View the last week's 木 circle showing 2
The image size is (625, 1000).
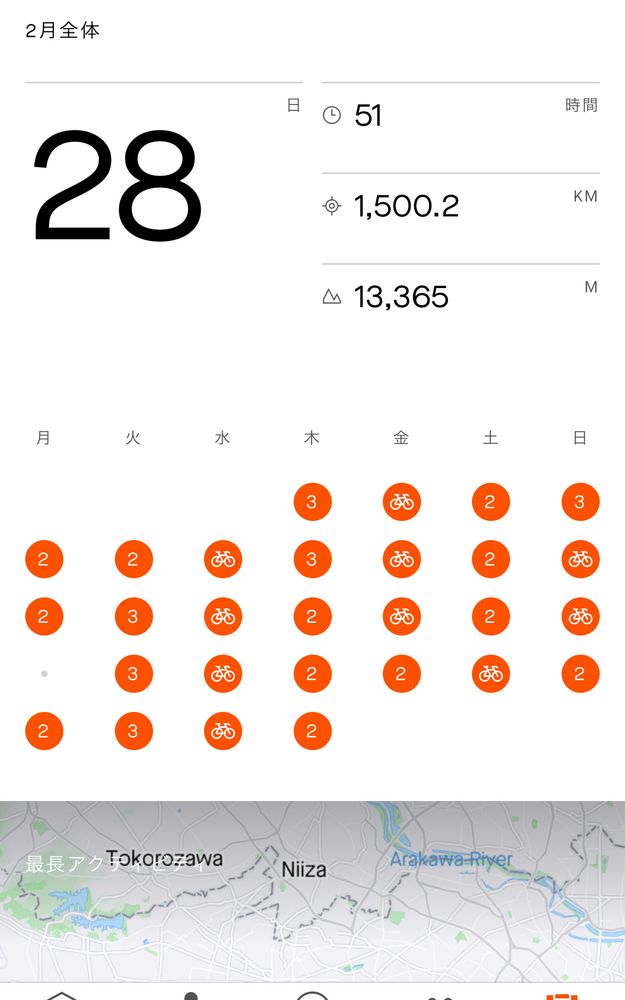312,731
